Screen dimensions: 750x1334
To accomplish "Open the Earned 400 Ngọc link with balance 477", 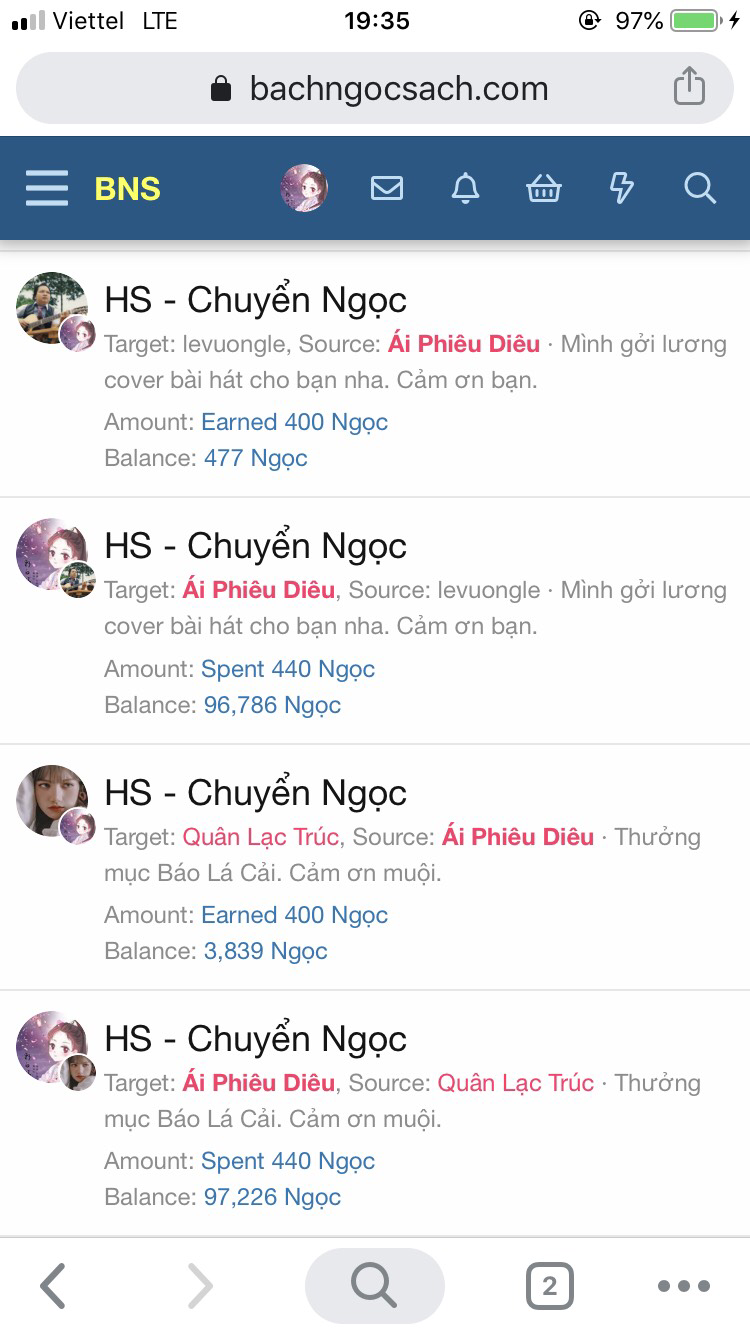I will click(294, 422).
